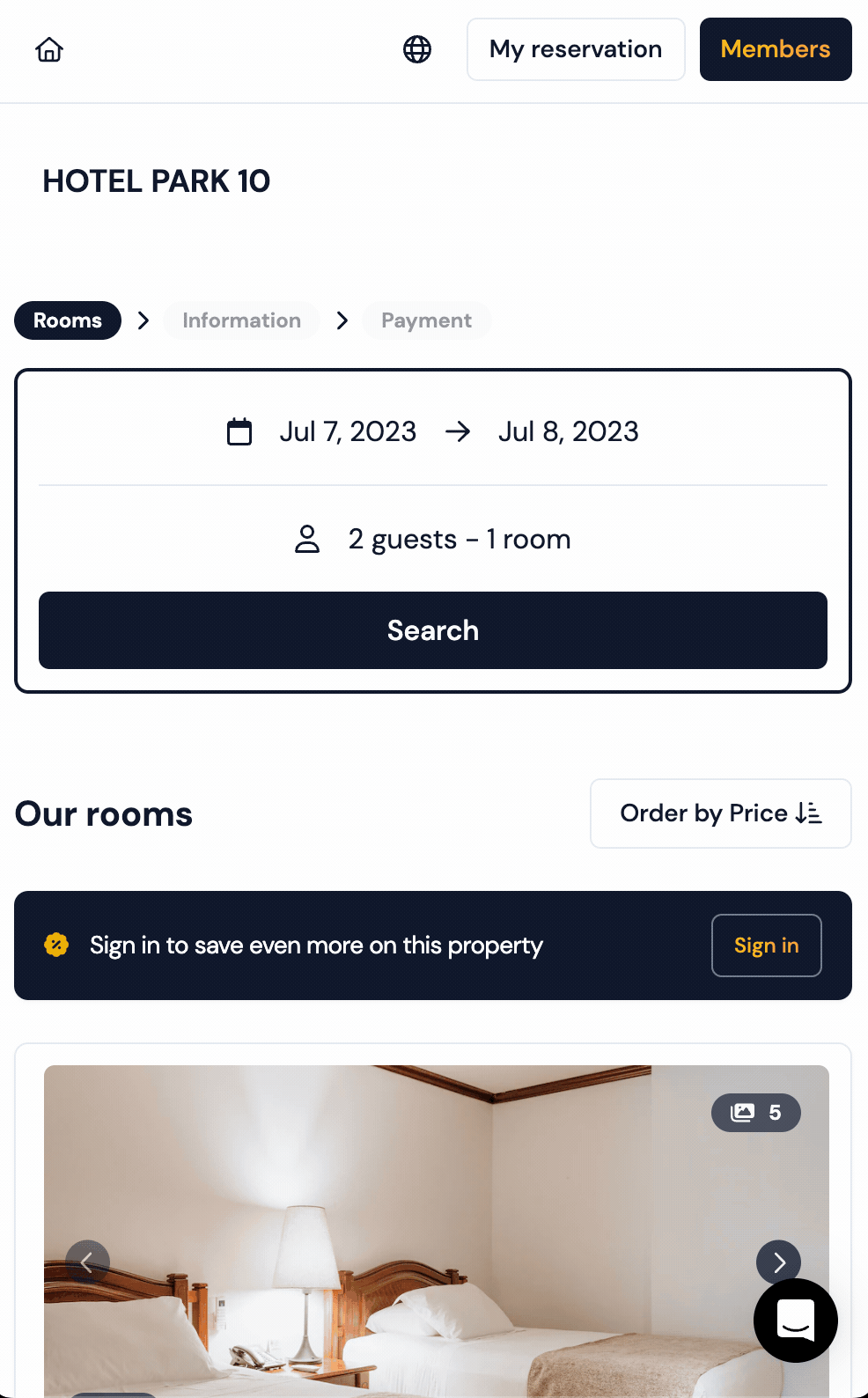Screen dimensions: 868x1398
Task: Open the language globe selector
Action: pyautogui.click(x=417, y=49)
